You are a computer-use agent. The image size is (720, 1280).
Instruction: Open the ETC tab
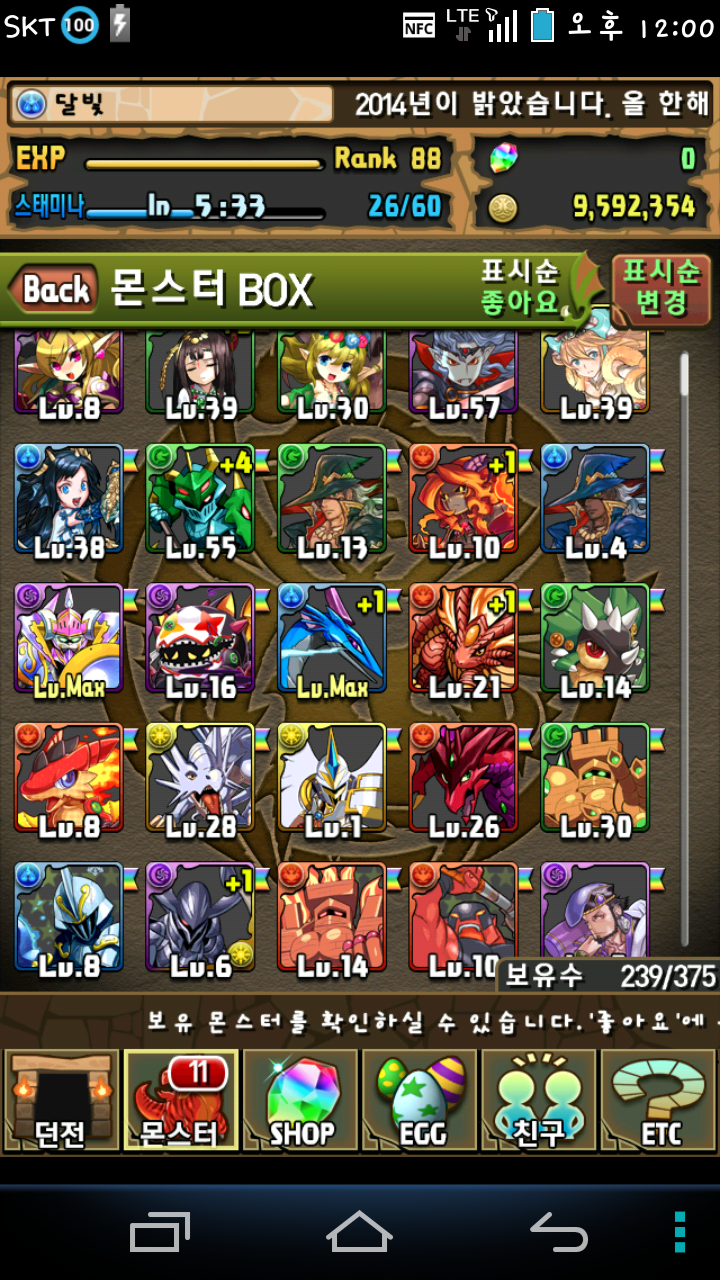tap(659, 1101)
